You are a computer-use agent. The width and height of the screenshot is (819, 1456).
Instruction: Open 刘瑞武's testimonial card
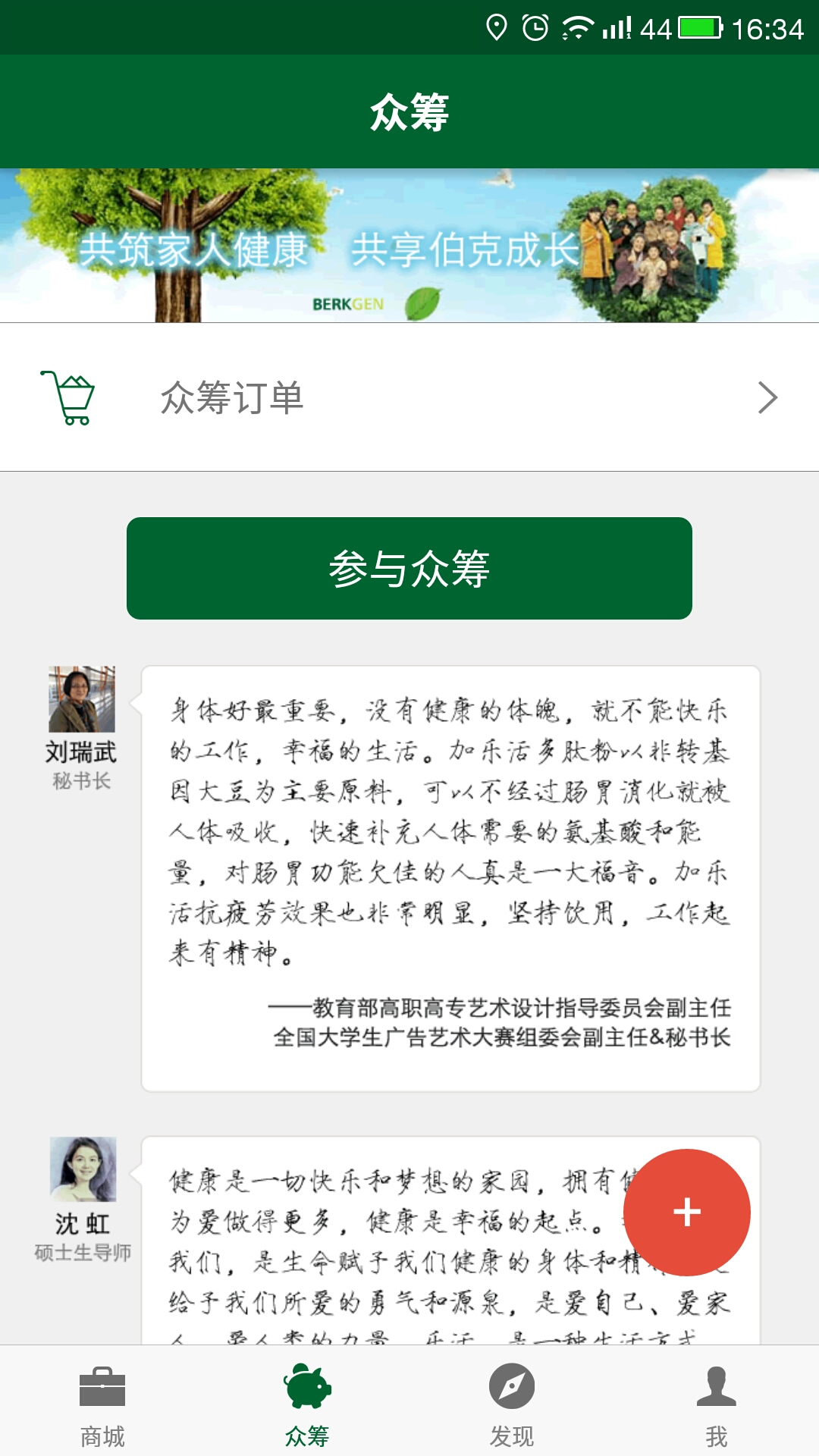(450, 878)
